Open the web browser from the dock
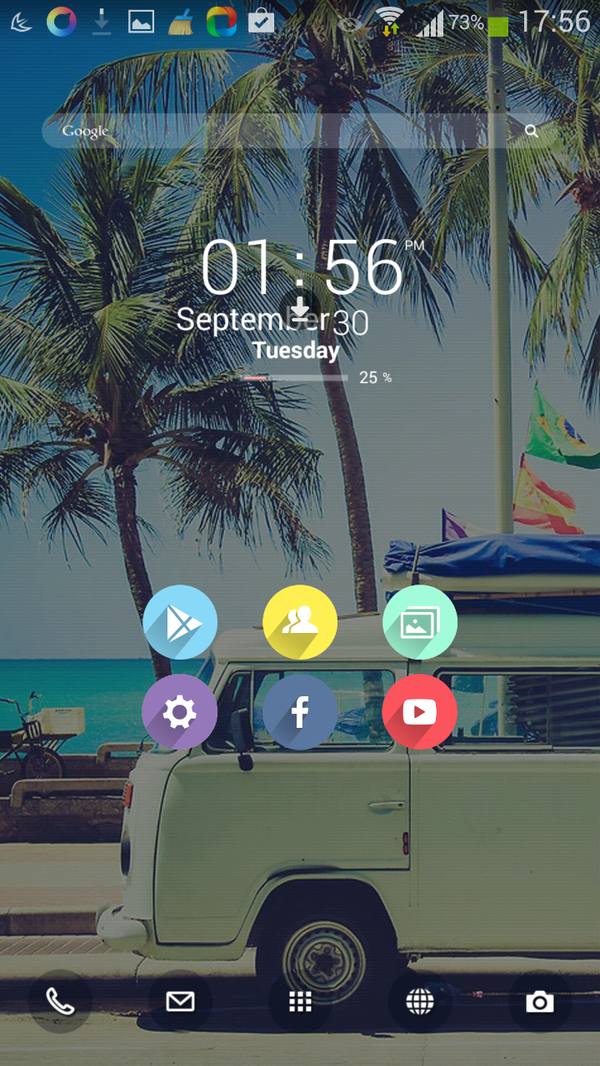The image size is (600, 1066). click(x=420, y=1001)
